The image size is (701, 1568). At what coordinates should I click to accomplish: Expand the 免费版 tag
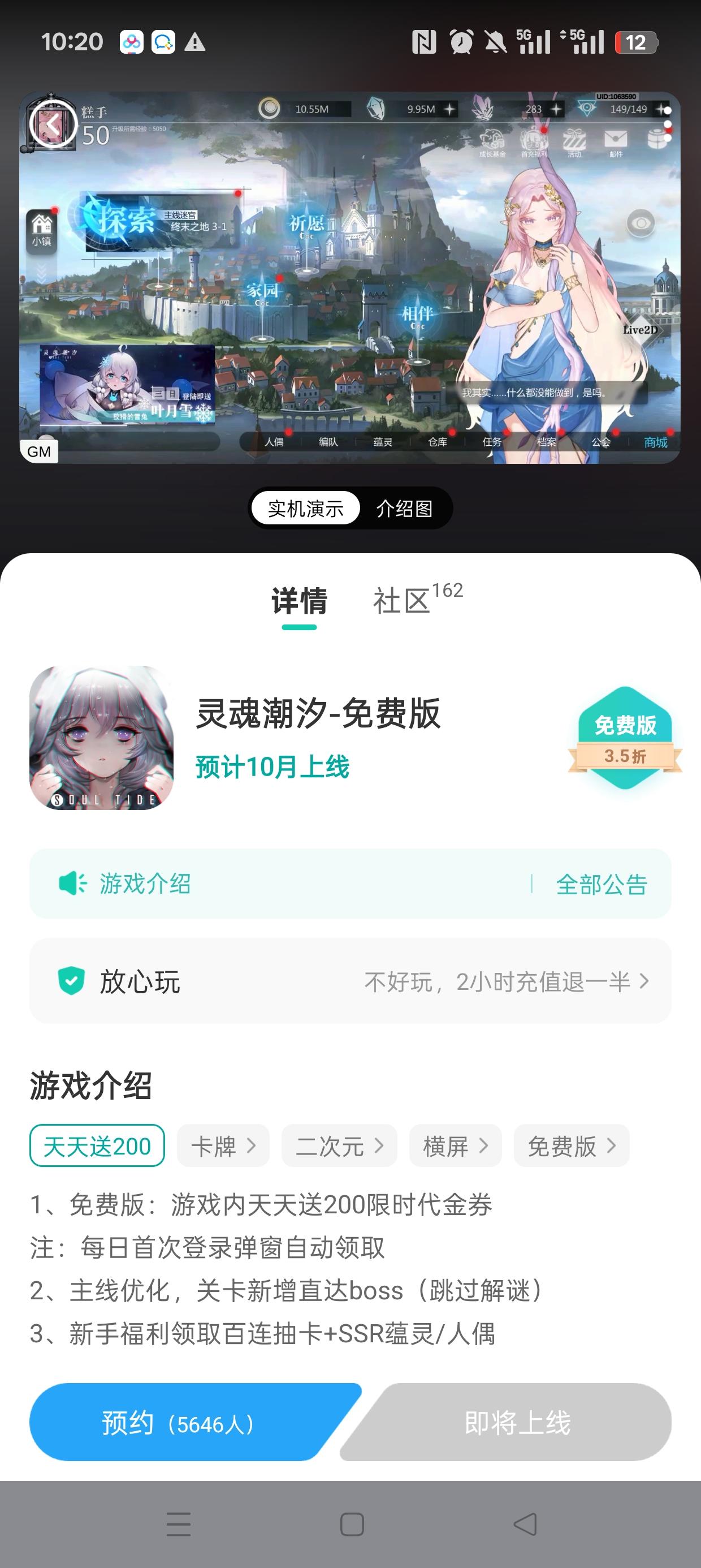pyautogui.click(x=573, y=1145)
